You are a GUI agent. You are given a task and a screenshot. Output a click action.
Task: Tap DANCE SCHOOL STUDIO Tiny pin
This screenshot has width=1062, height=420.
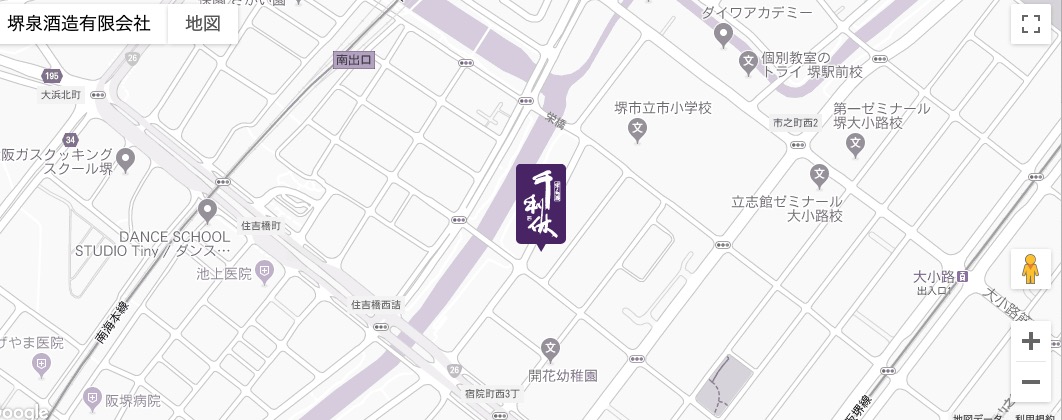(x=207, y=211)
